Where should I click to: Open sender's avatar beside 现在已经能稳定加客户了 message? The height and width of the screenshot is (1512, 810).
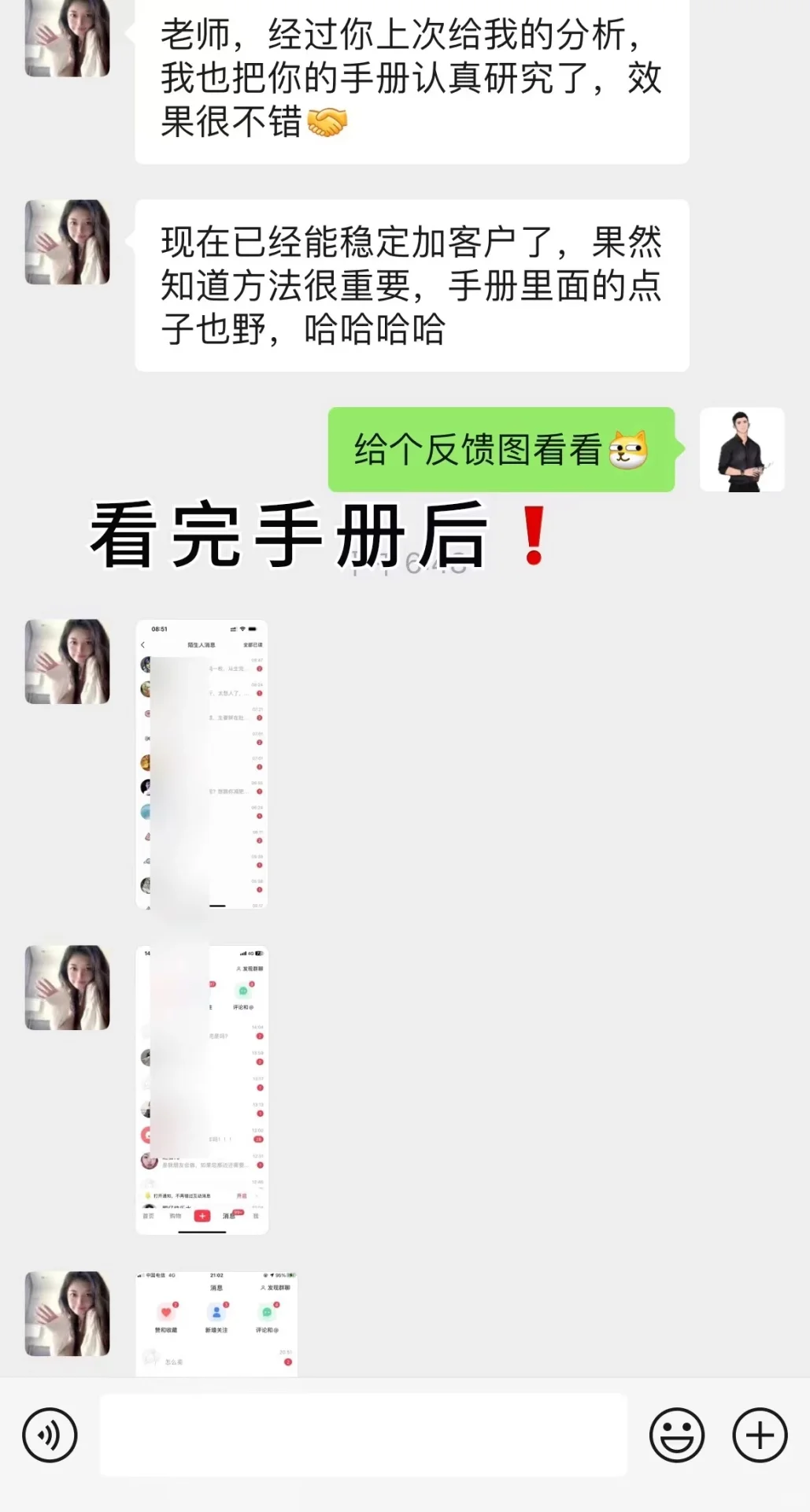[x=68, y=242]
